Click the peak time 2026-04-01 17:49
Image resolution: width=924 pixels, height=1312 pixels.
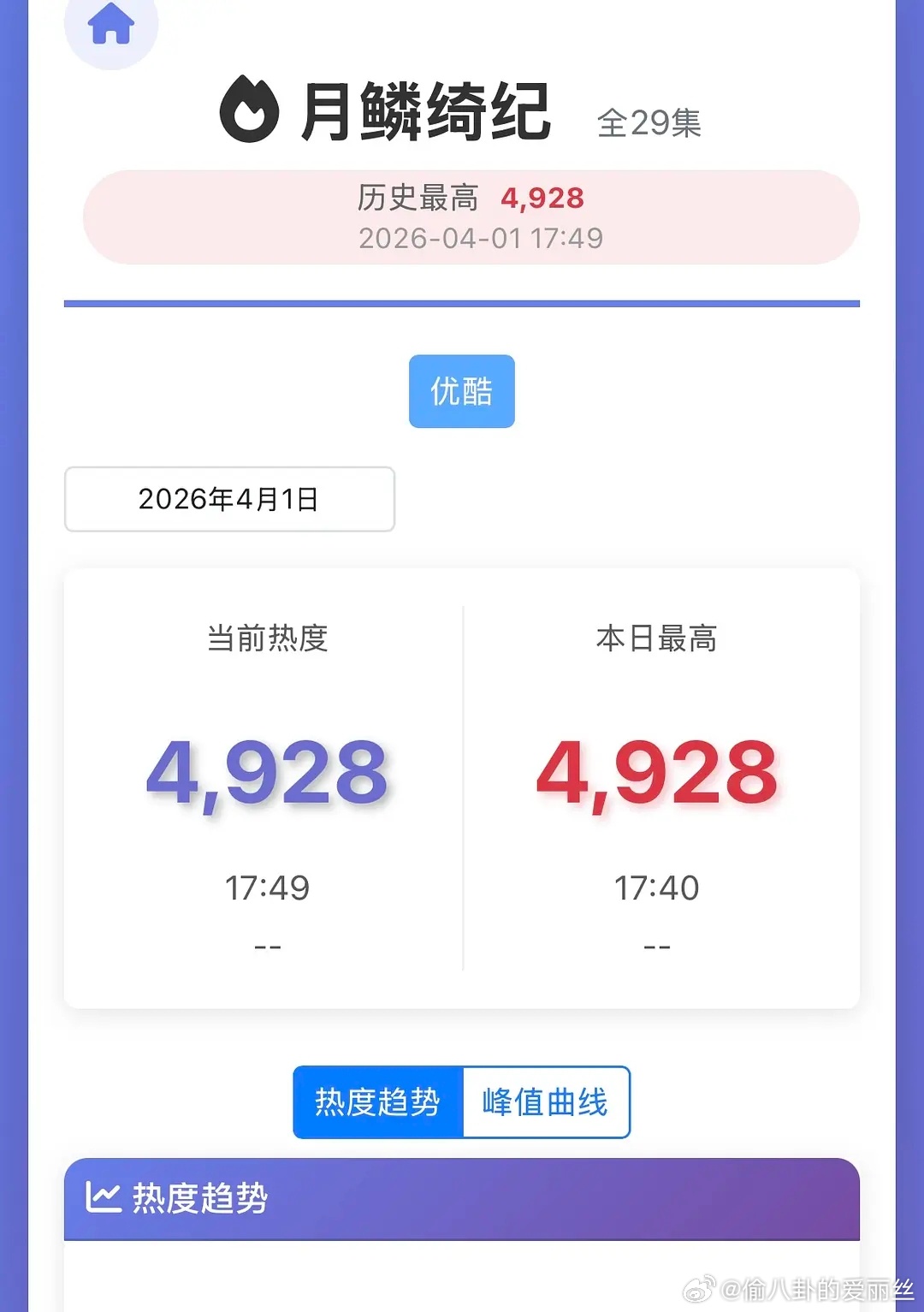pyautogui.click(x=483, y=238)
